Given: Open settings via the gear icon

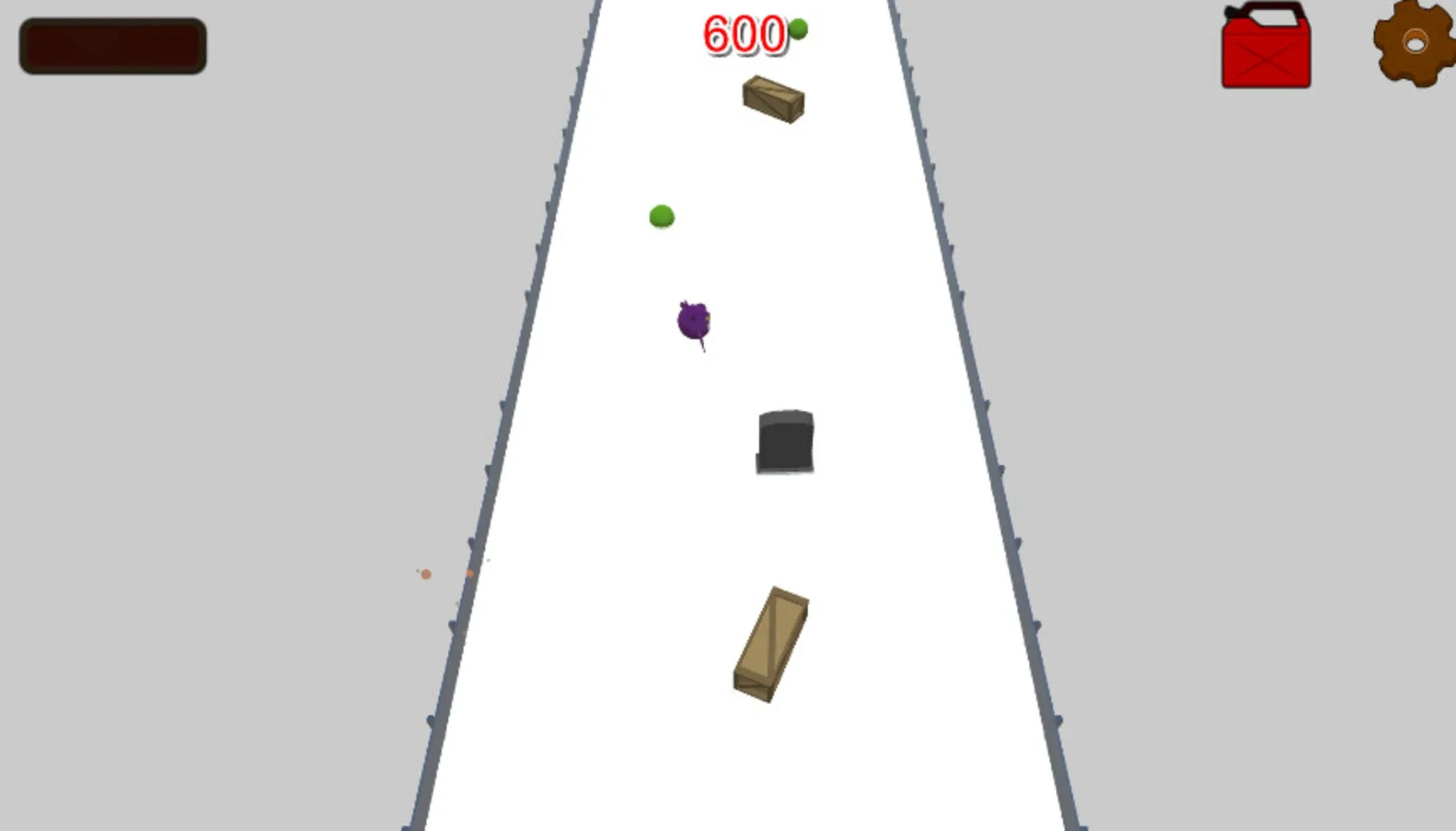Looking at the screenshot, I should (1414, 43).
